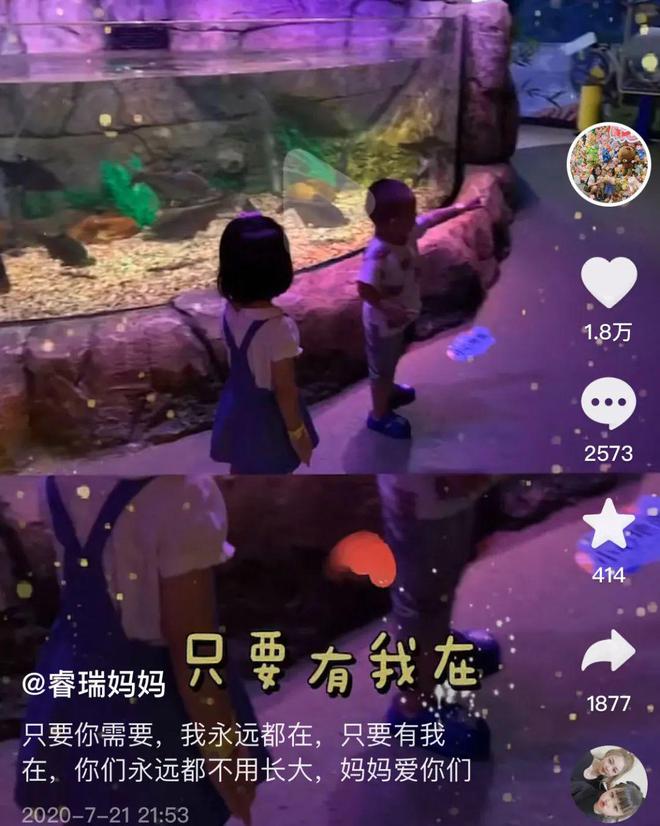
Task: Like this video with the heart
Action: 608,283
